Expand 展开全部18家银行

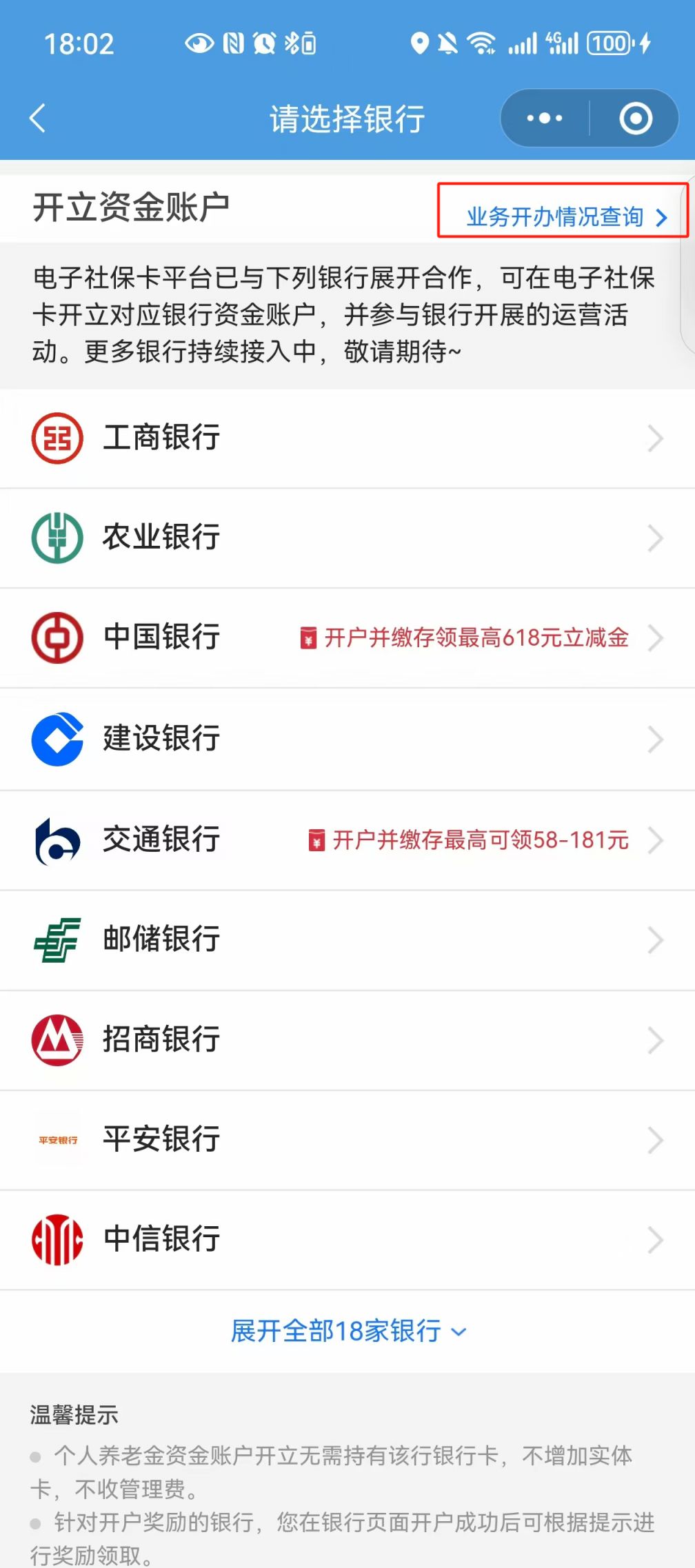tap(347, 1331)
